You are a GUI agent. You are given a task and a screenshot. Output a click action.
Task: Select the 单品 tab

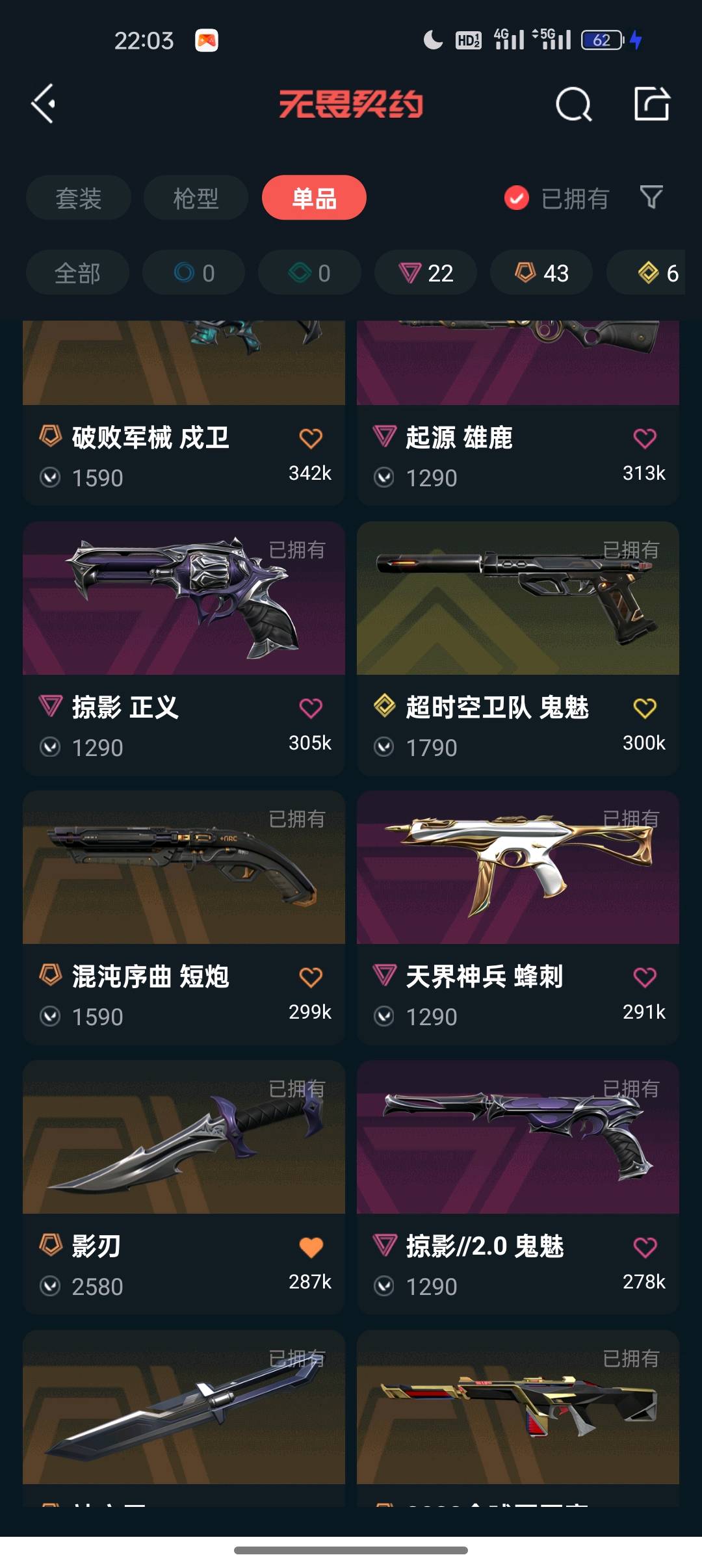(x=314, y=198)
